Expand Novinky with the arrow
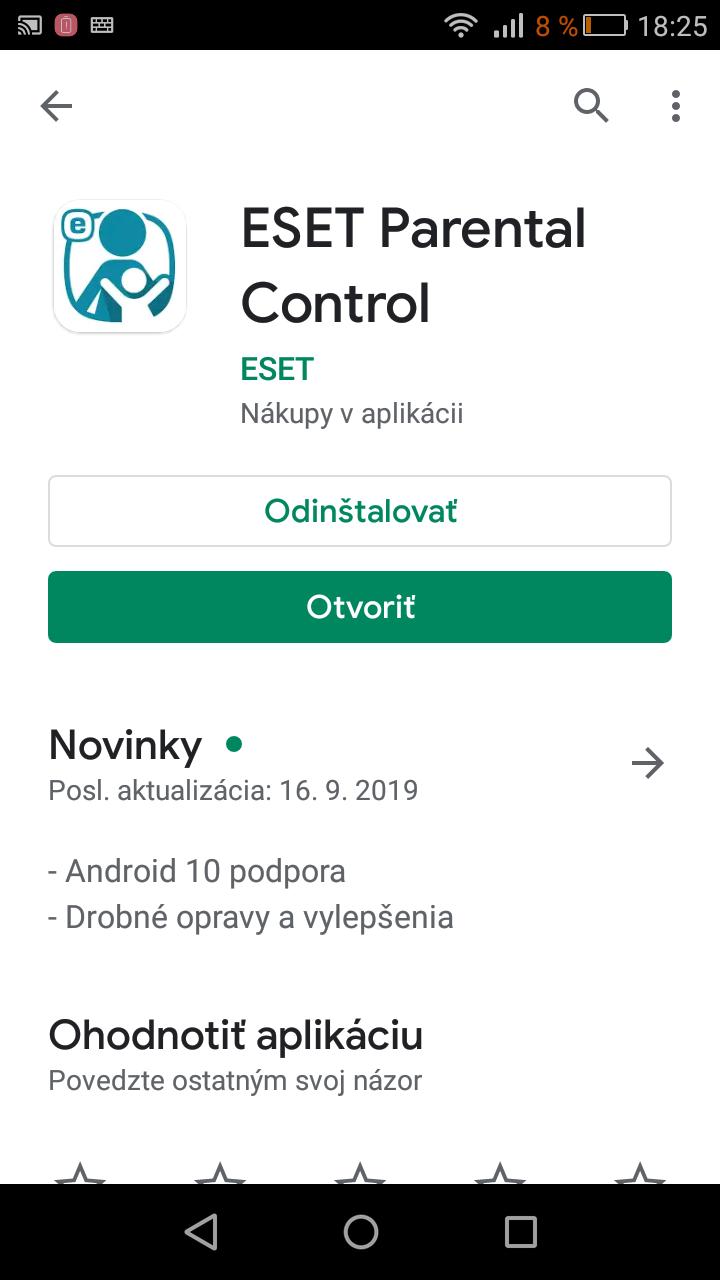Image resolution: width=720 pixels, height=1280 pixels. point(648,764)
